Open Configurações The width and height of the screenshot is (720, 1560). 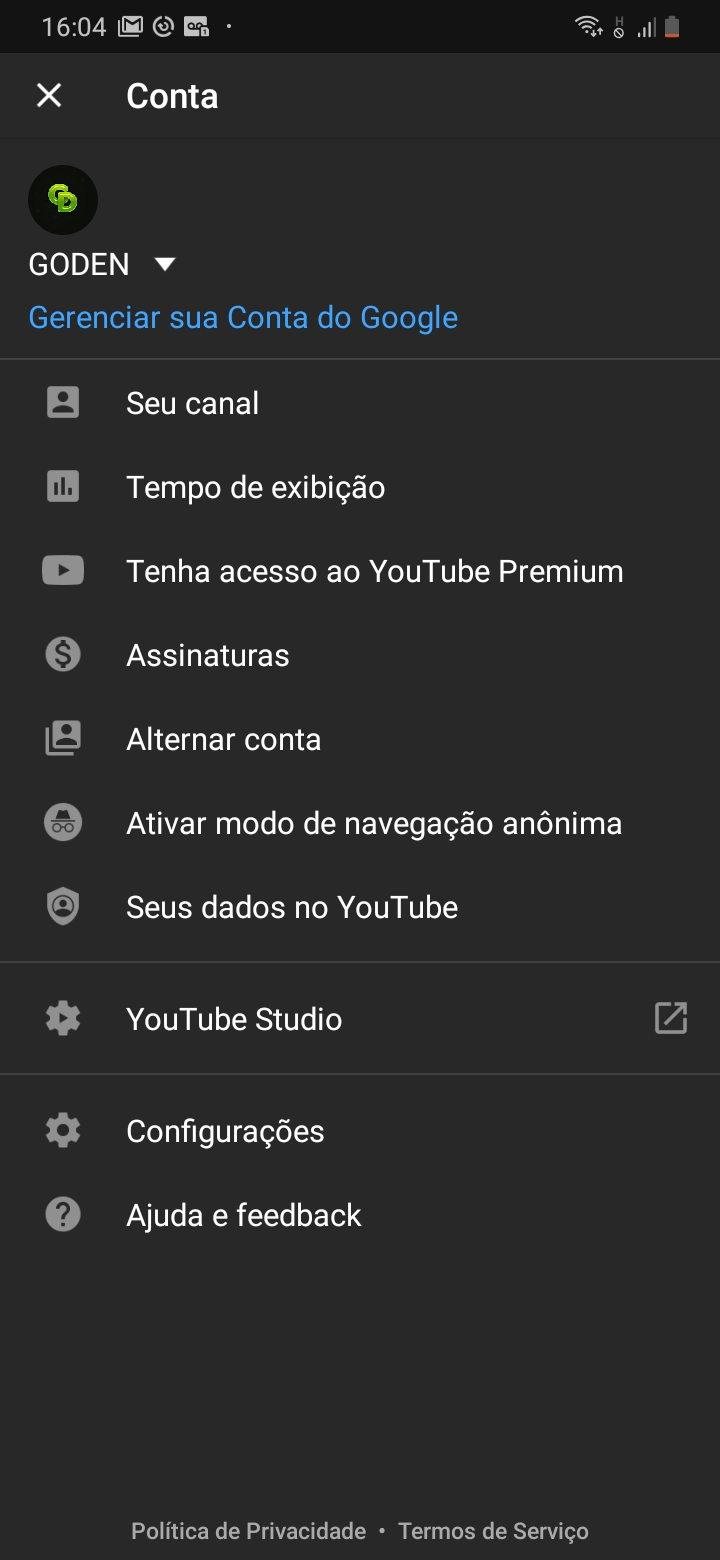(x=360, y=1131)
